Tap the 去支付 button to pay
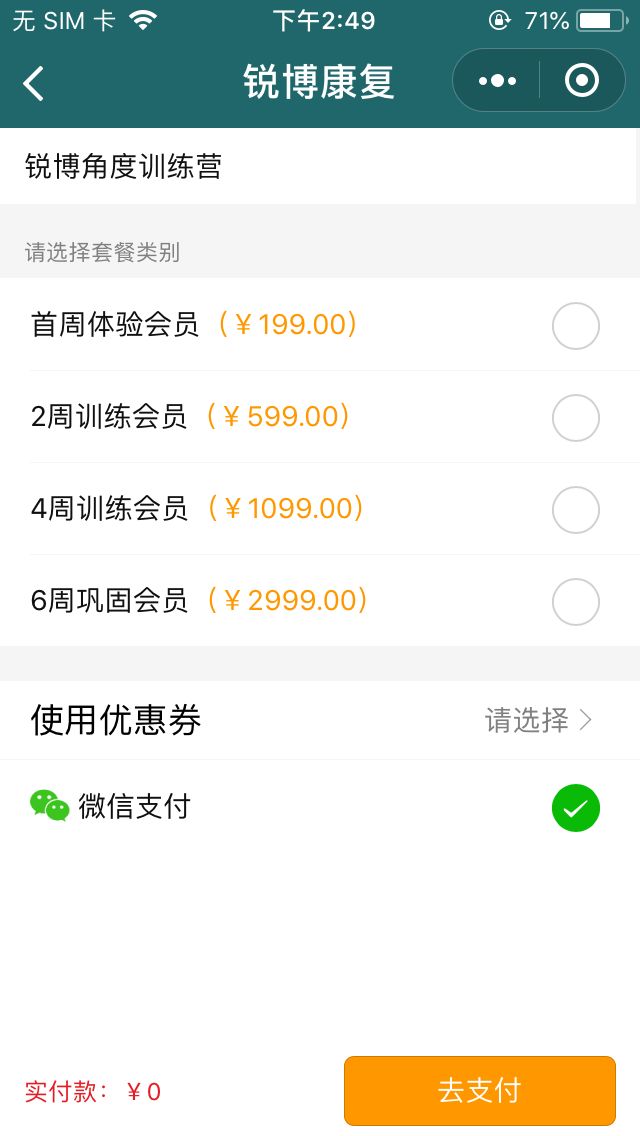 click(479, 1090)
